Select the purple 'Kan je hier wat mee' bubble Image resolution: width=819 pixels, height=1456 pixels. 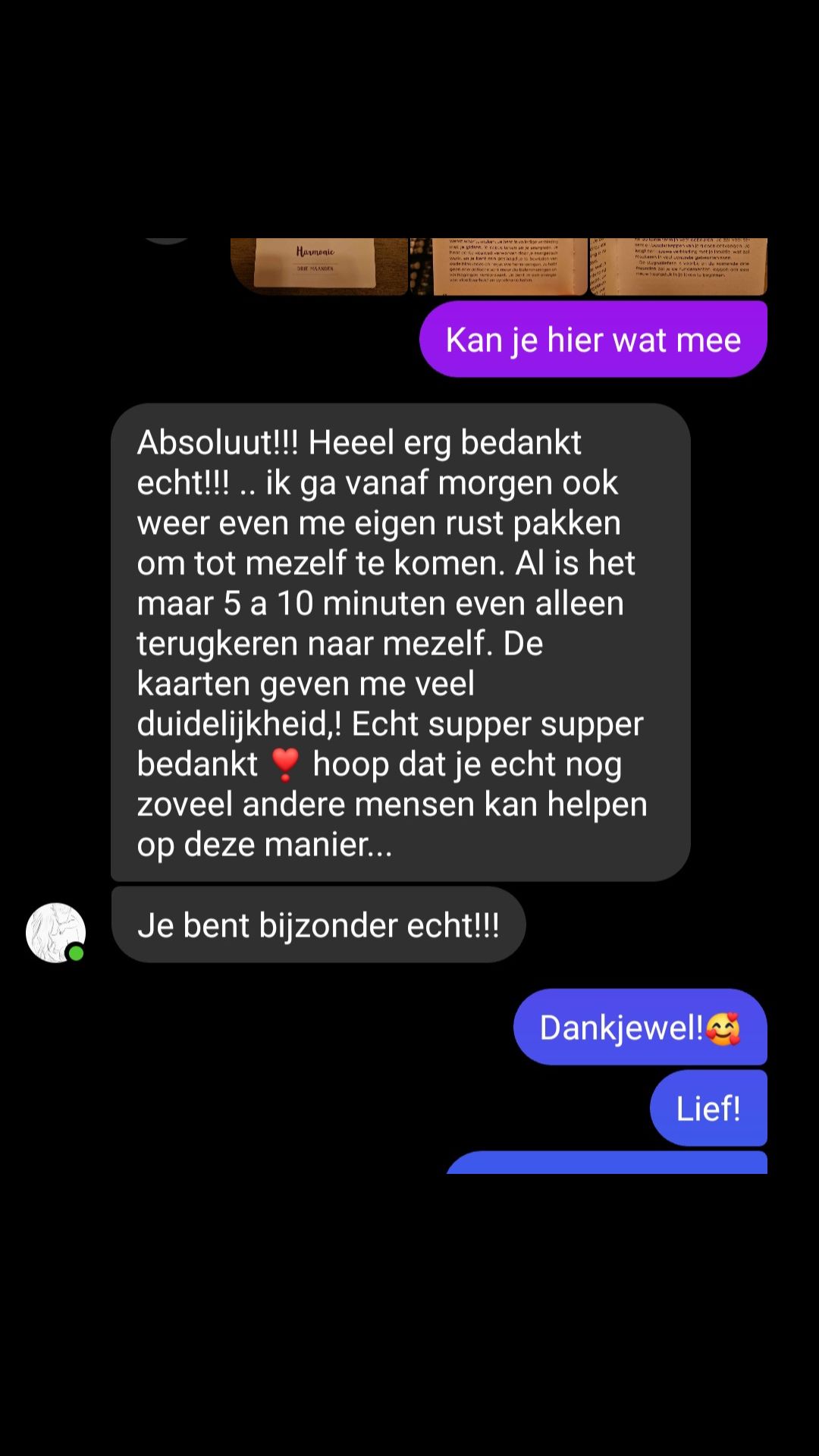point(593,339)
